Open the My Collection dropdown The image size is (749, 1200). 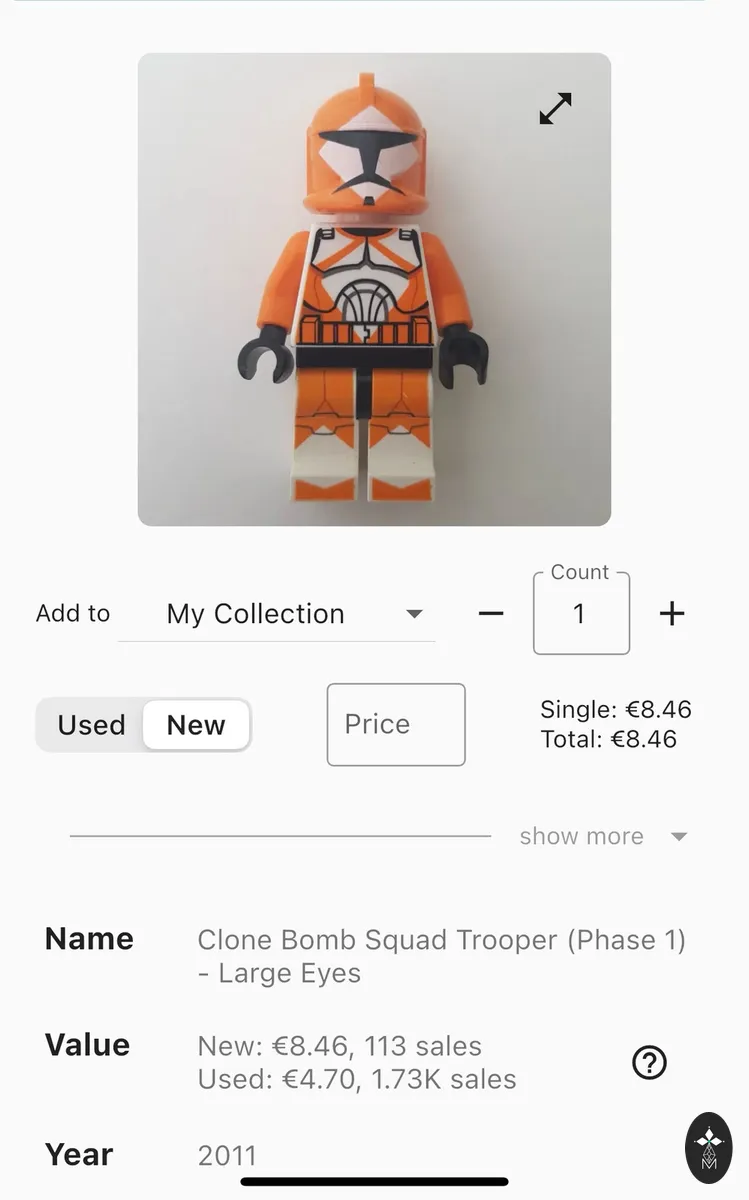[277, 614]
